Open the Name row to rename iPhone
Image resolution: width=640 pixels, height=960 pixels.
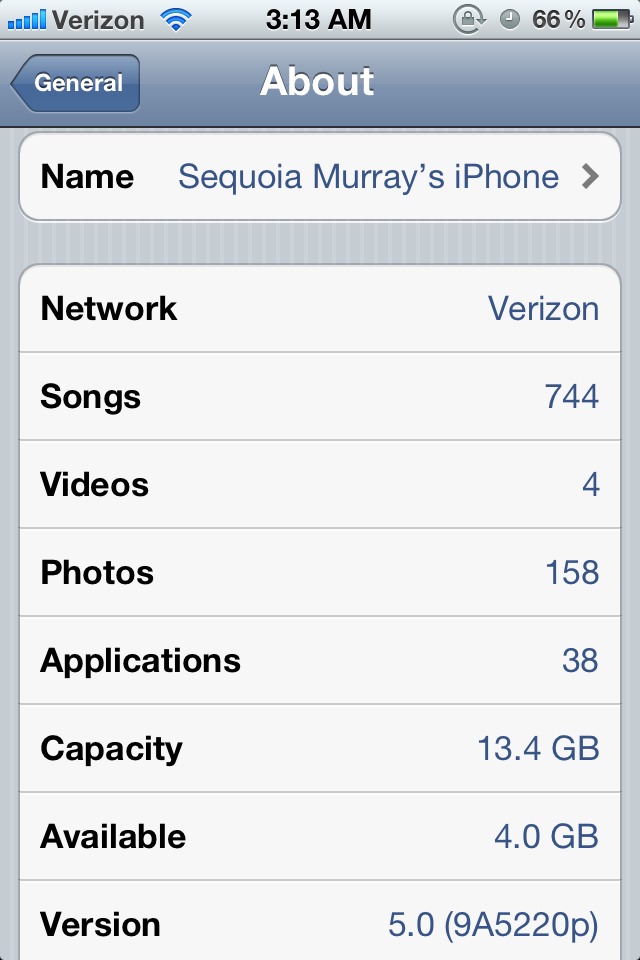tap(320, 177)
